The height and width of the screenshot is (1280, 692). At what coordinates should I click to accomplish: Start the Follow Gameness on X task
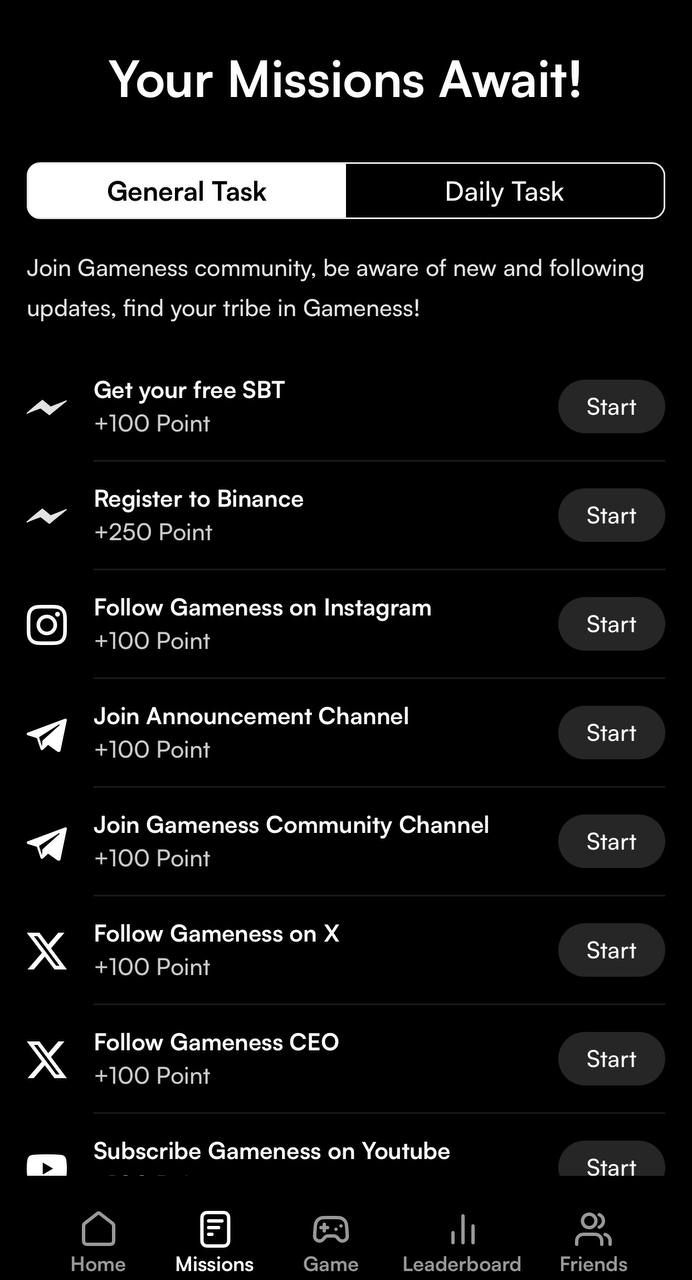point(611,951)
